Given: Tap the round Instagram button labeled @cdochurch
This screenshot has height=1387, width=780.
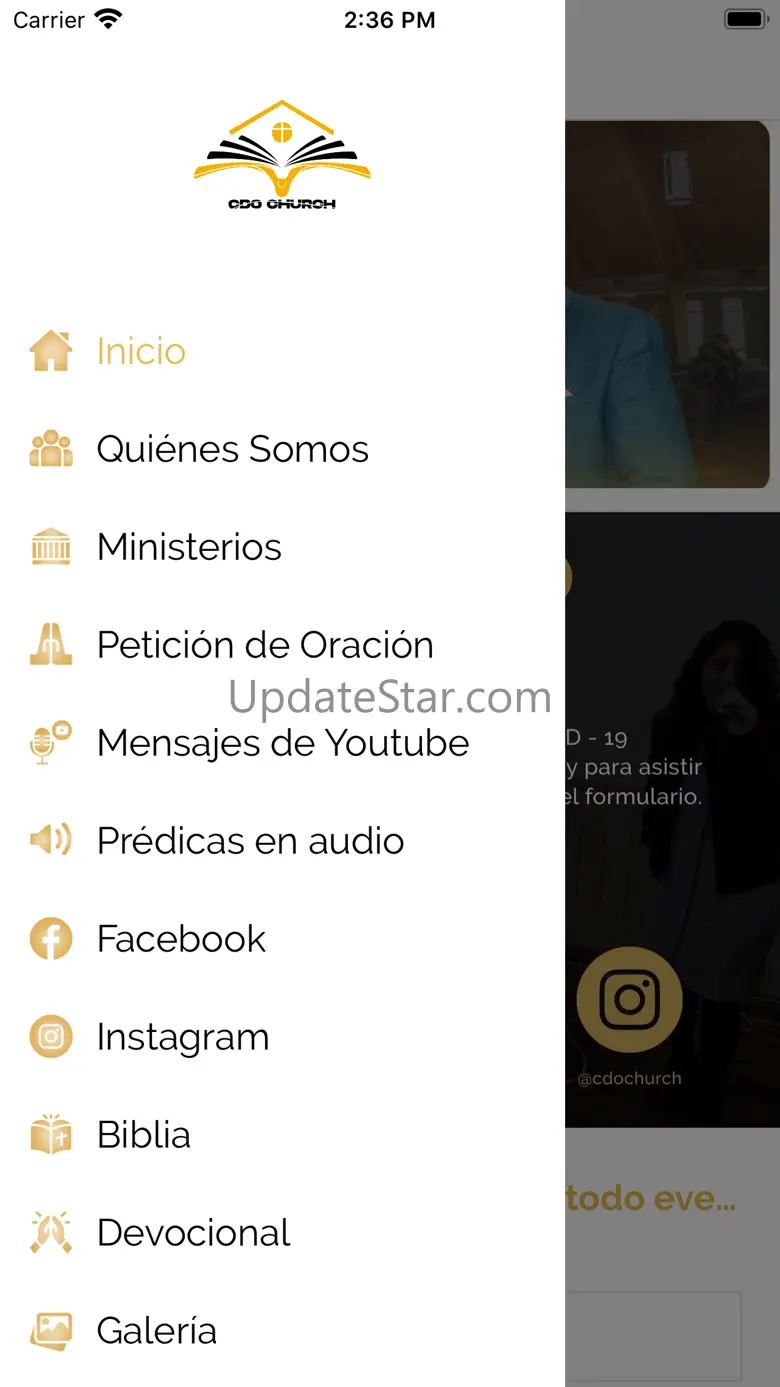Looking at the screenshot, I should [630, 999].
